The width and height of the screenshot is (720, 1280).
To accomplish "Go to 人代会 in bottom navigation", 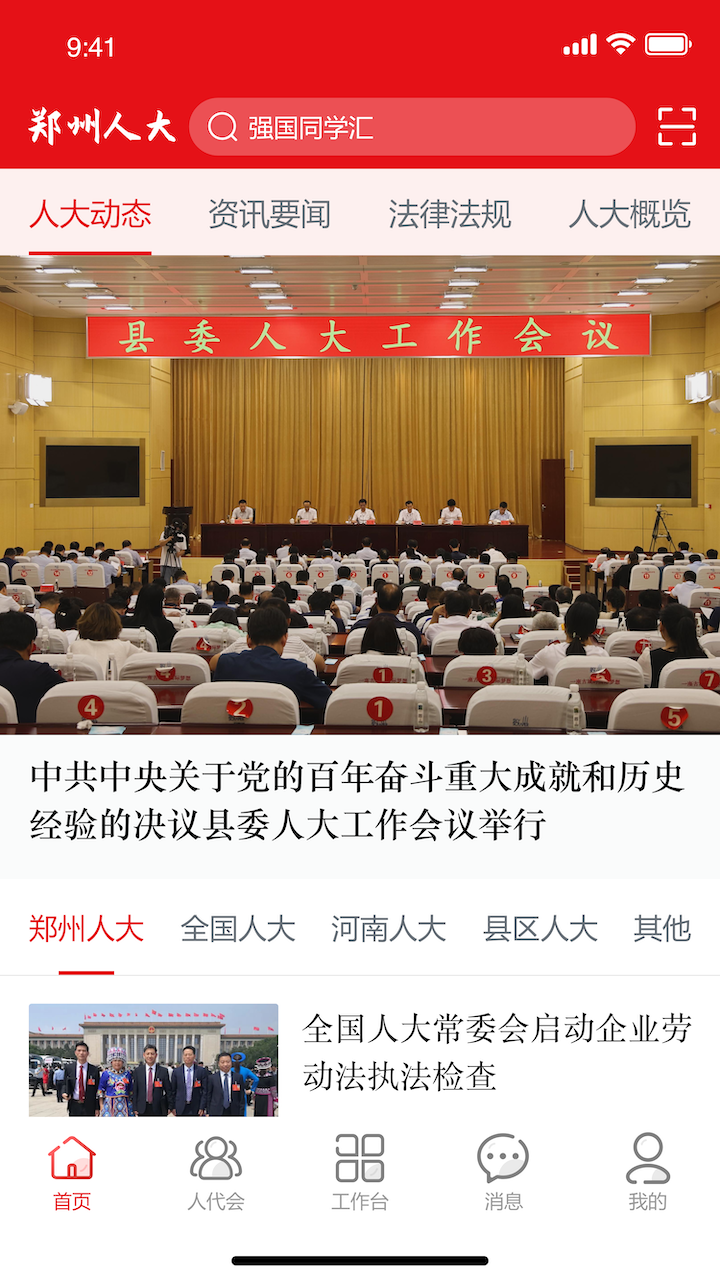I will [x=216, y=1173].
